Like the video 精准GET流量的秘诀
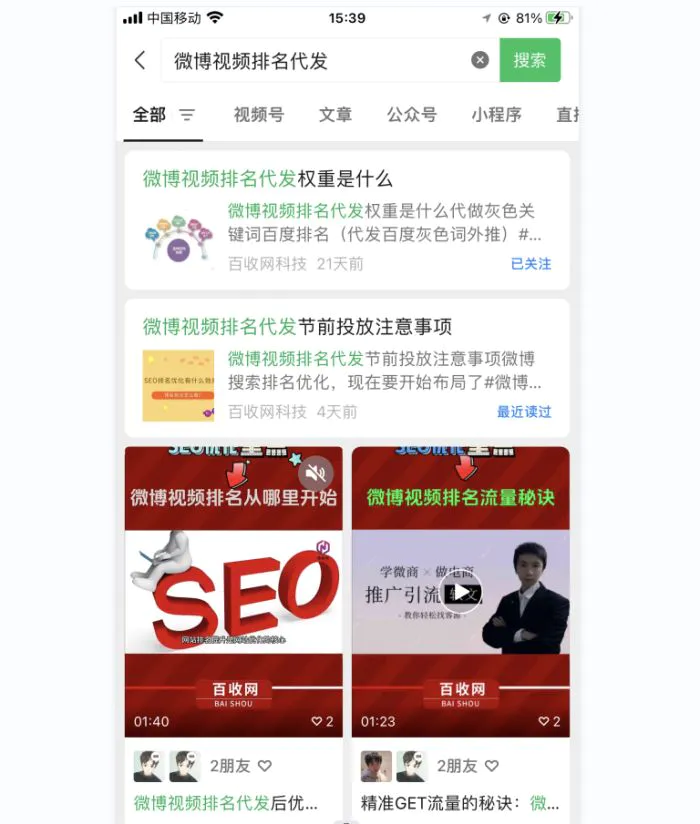This screenshot has height=824, width=700. 492,766
